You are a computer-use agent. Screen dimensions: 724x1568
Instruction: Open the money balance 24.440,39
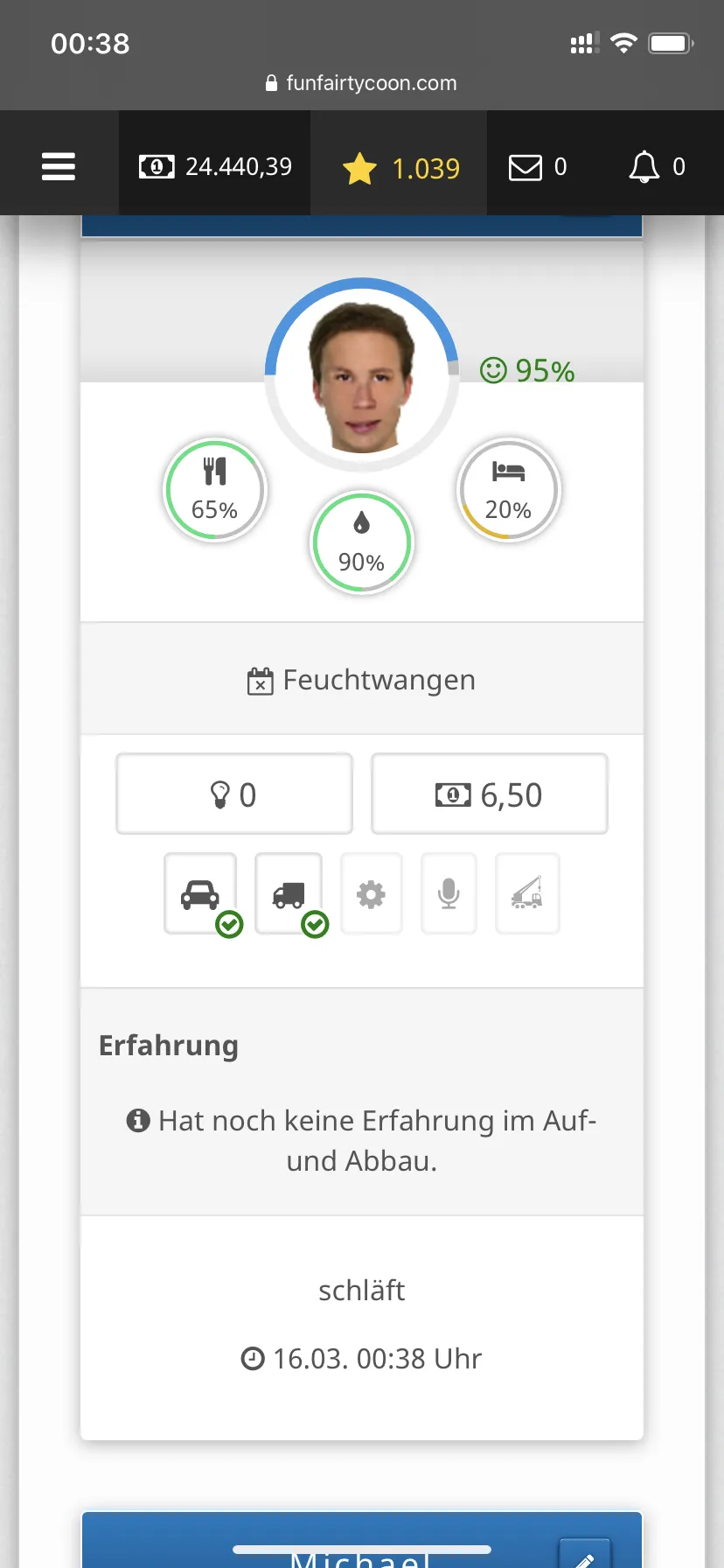coord(215,166)
